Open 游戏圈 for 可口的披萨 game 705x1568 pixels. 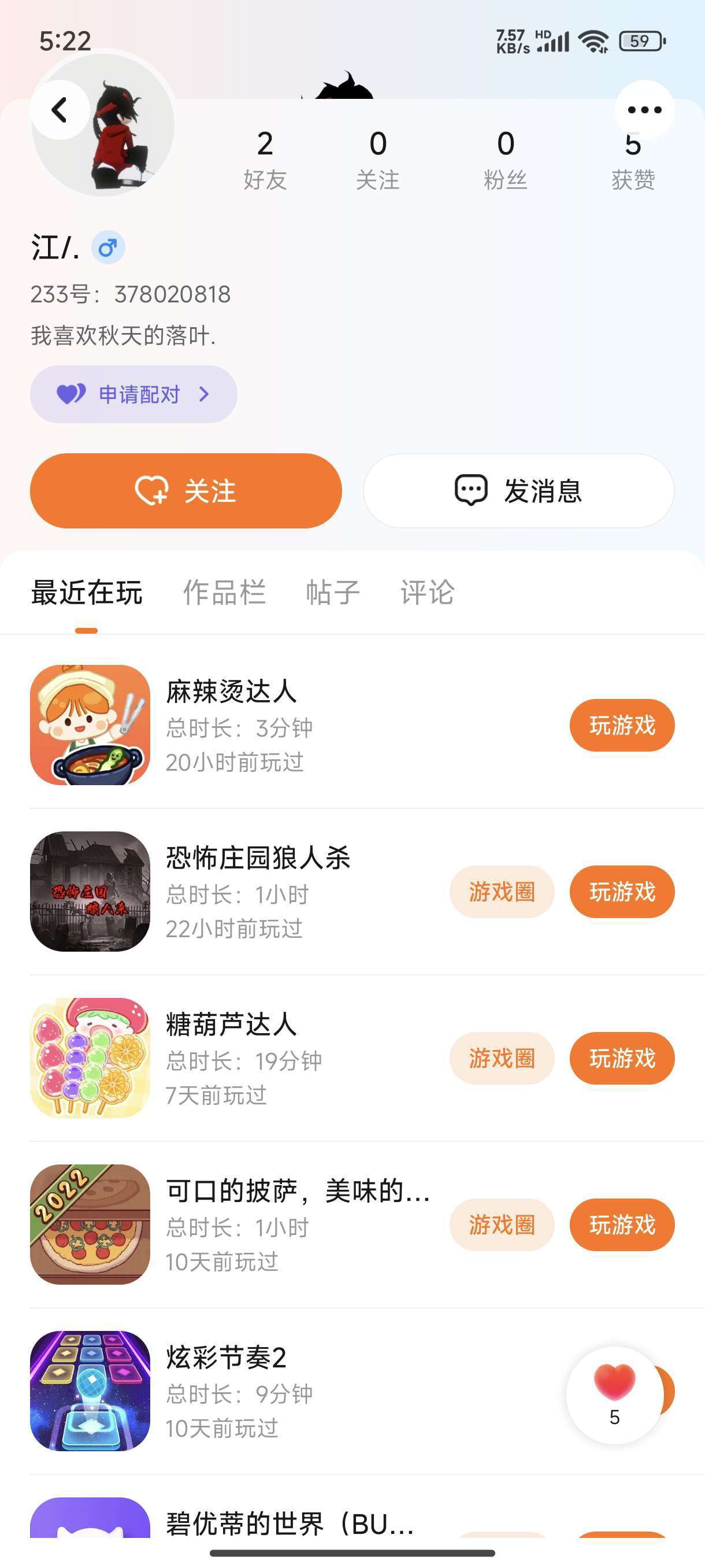(501, 1225)
